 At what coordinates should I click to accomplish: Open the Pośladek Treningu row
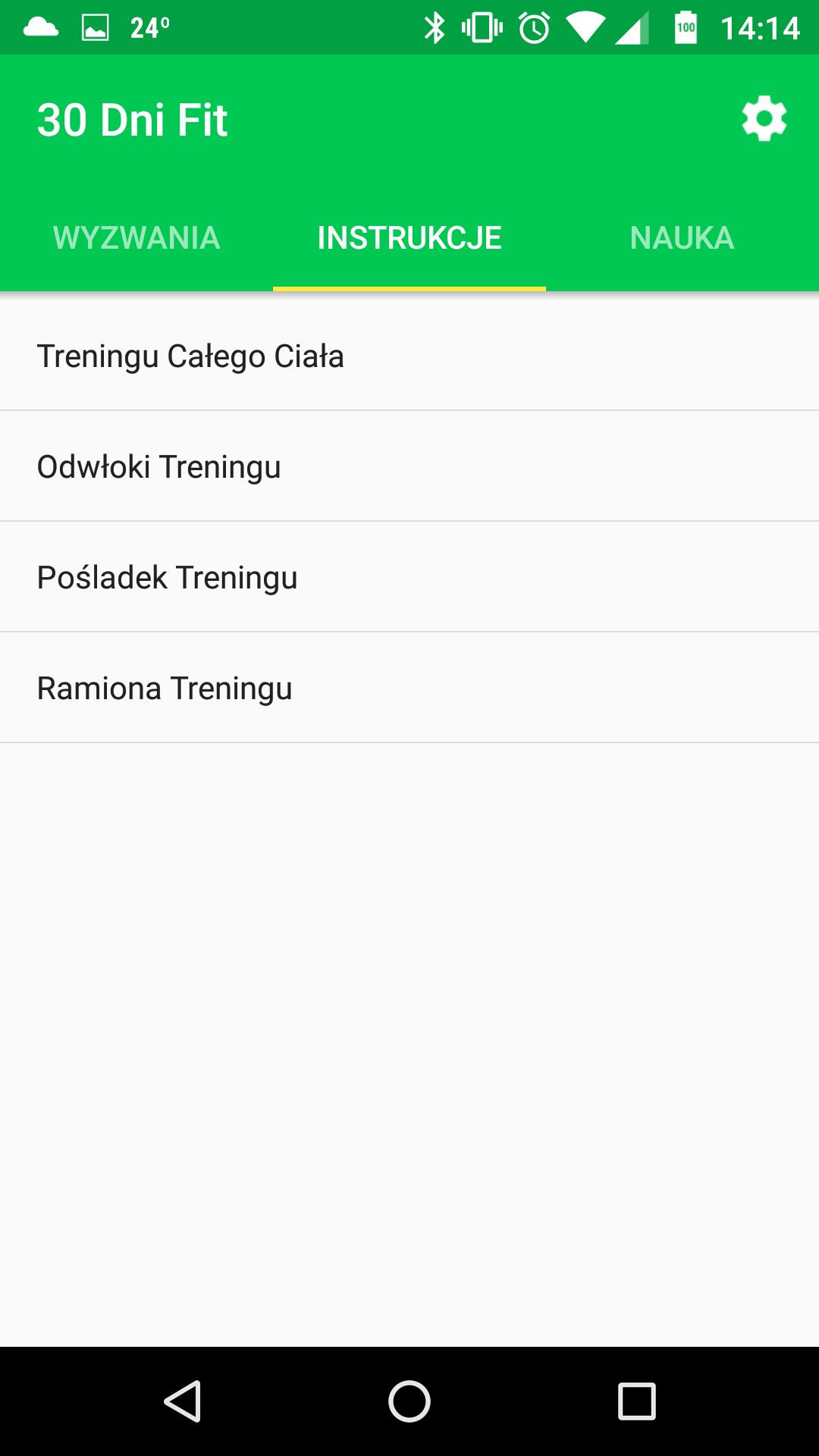point(409,577)
